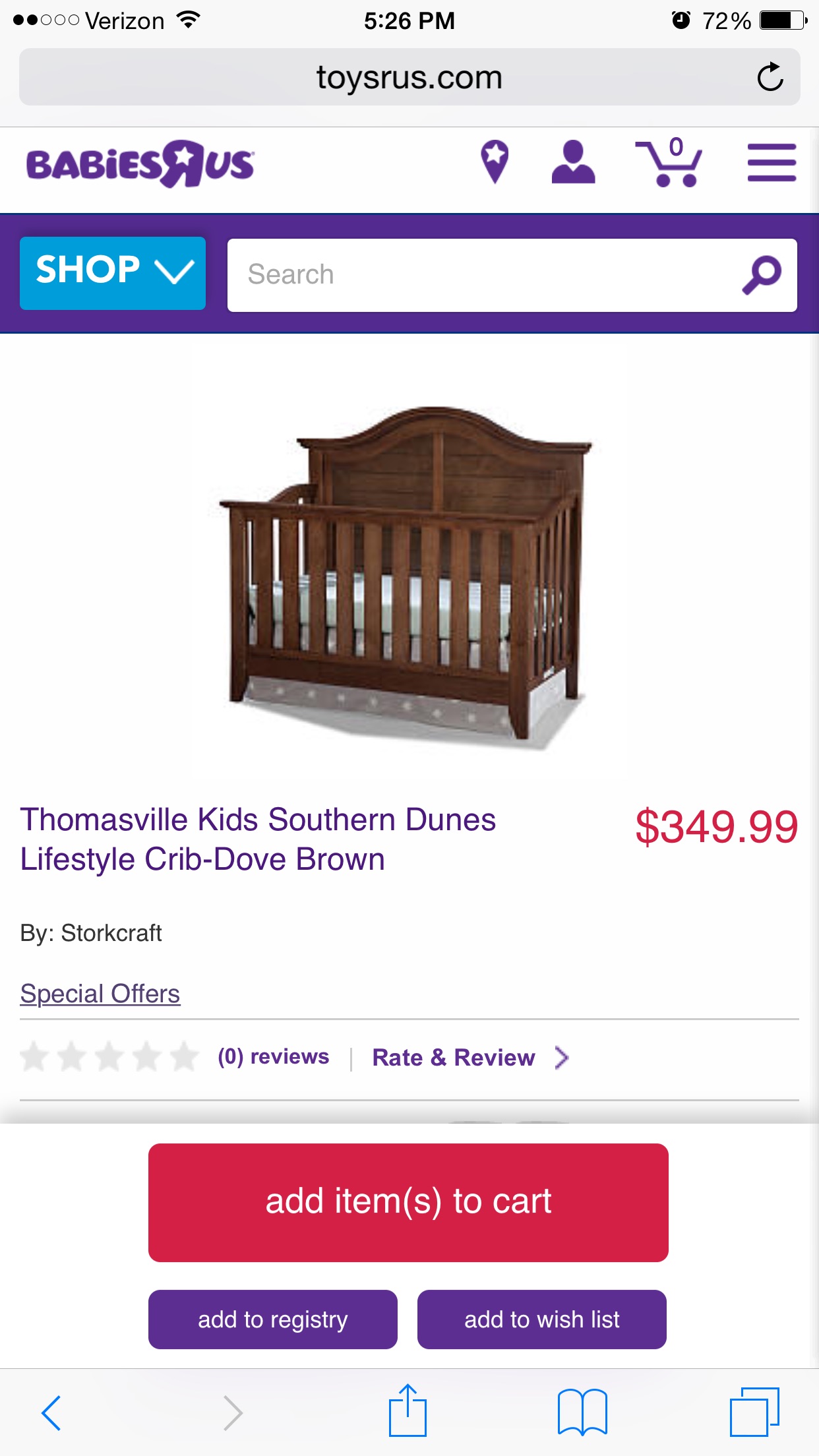Go back in Safari
The height and width of the screenshot is (1456, 819).
51,1412
